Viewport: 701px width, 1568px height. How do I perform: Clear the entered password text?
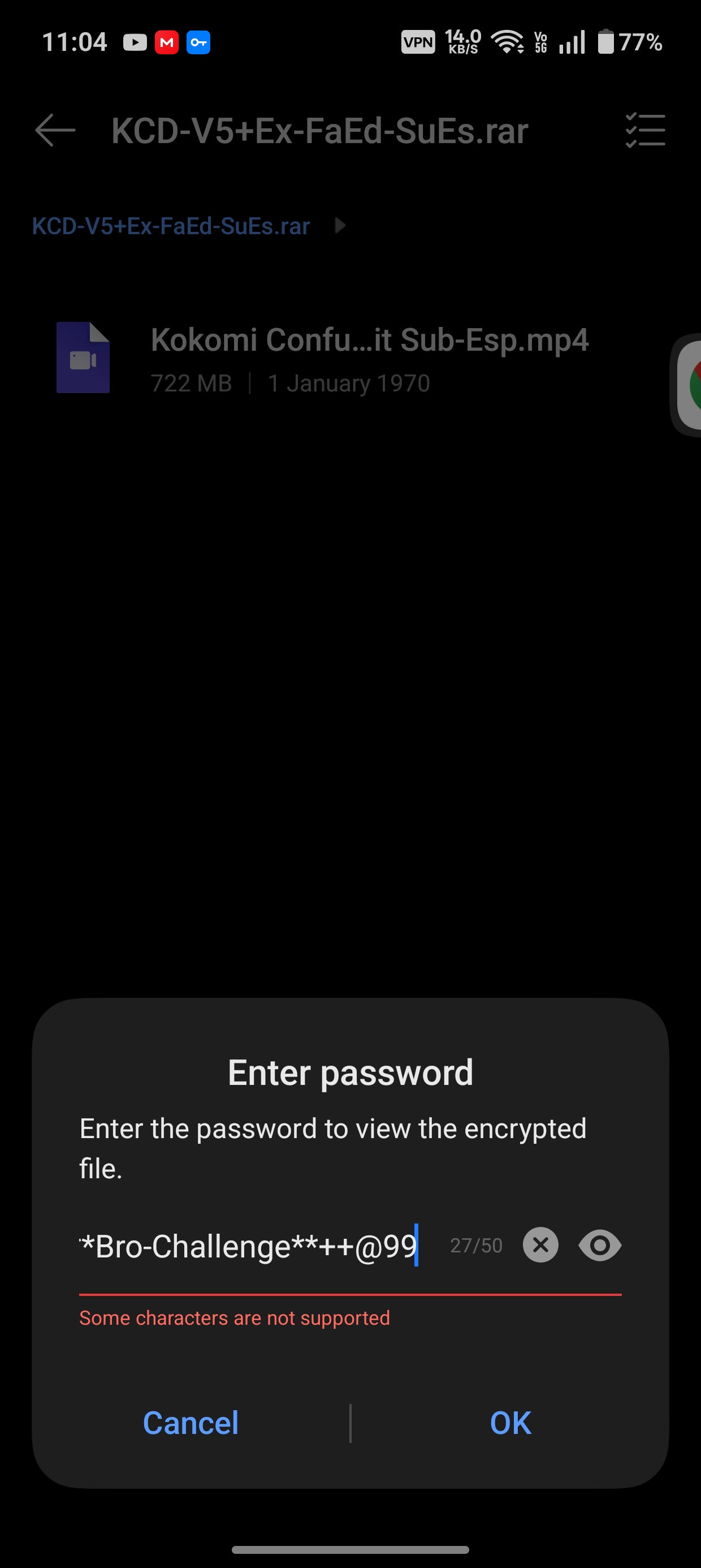pos(540,1246)
